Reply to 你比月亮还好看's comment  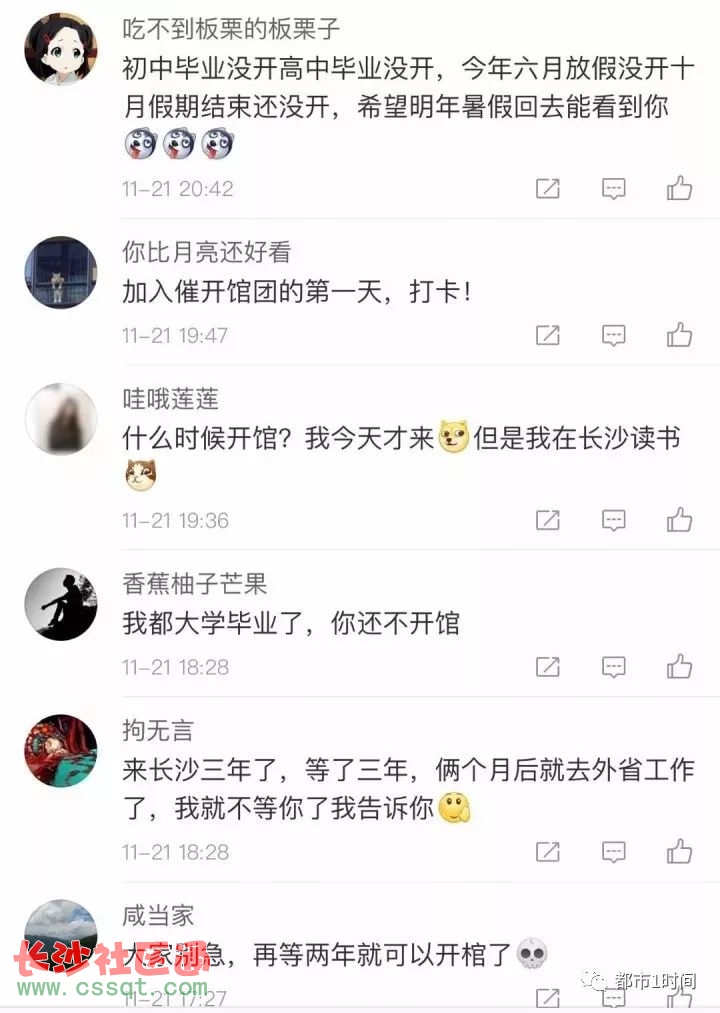tap(613, 334)
